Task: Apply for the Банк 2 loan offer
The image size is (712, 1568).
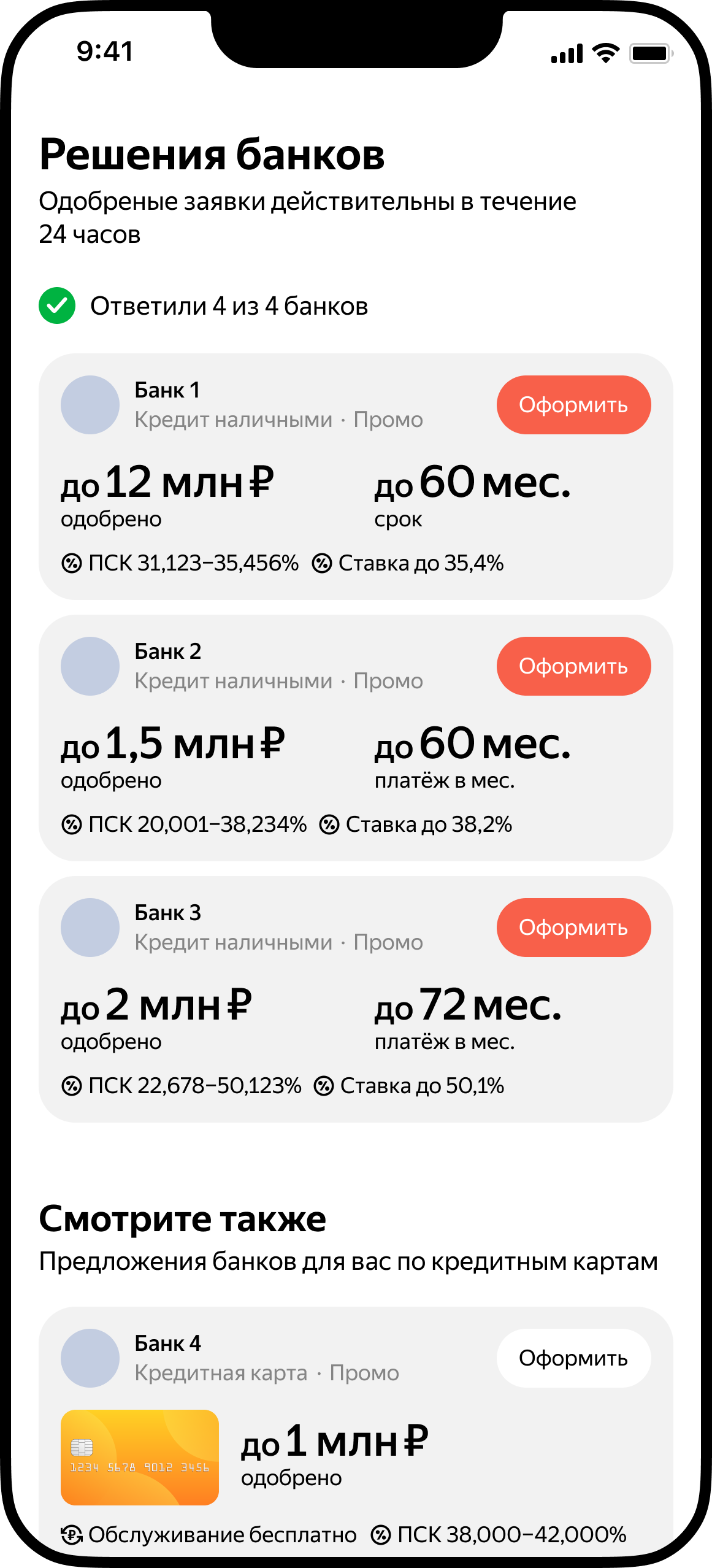Action: click(573, 666)
